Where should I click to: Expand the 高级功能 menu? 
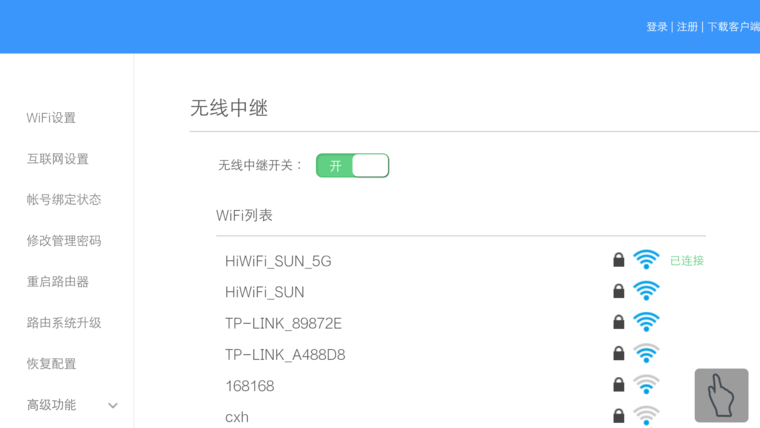[x=72, y=405]
